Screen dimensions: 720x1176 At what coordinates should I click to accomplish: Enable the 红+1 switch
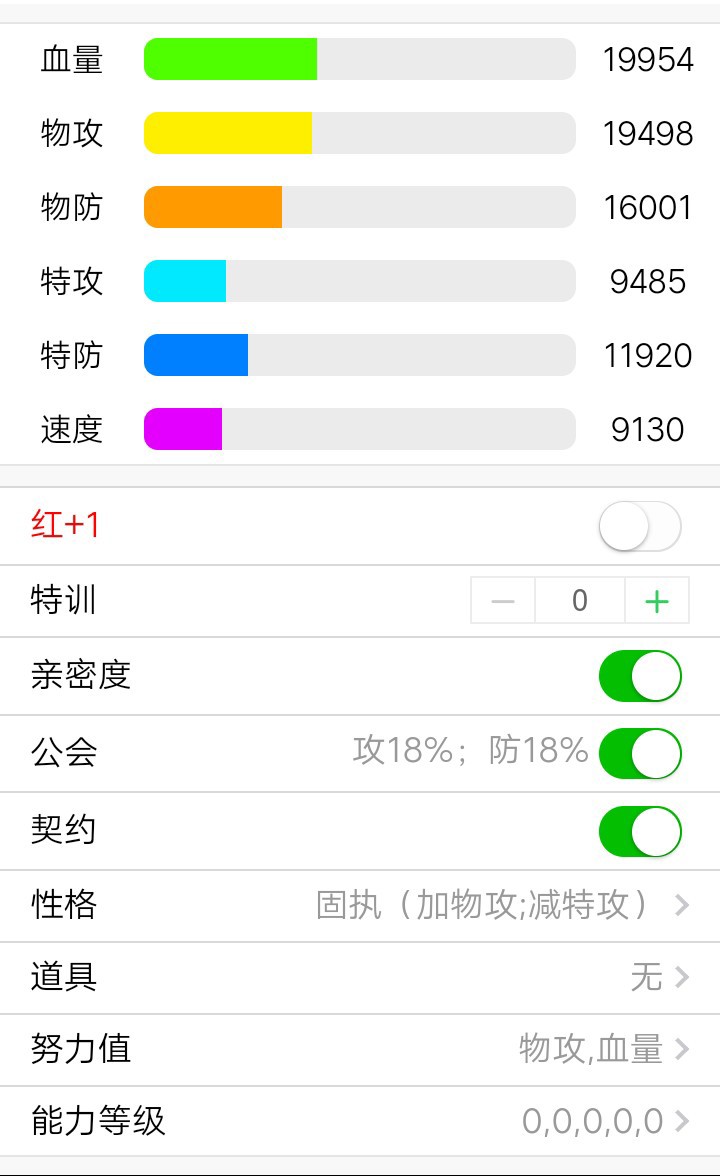coord(640,526)
